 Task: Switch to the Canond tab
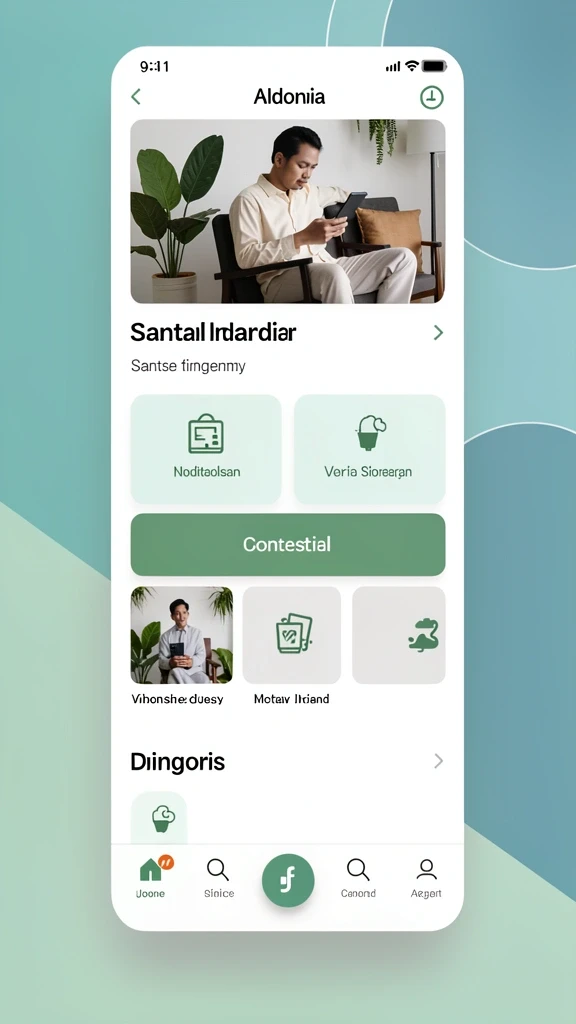(358, 878)
